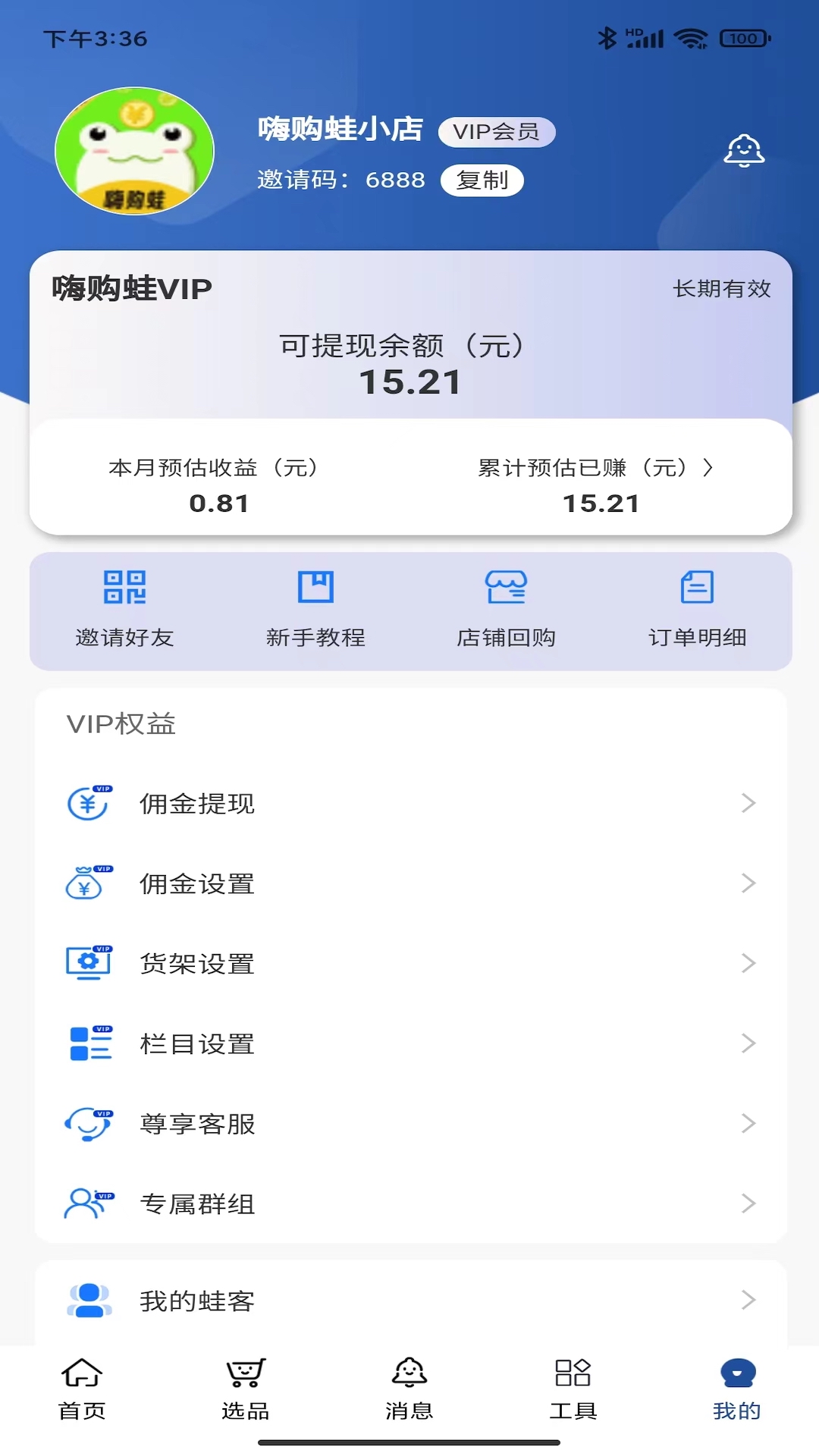819x1456 pixels.
Task: Open the notification bell icon
Action: click(x=745, y=150)
